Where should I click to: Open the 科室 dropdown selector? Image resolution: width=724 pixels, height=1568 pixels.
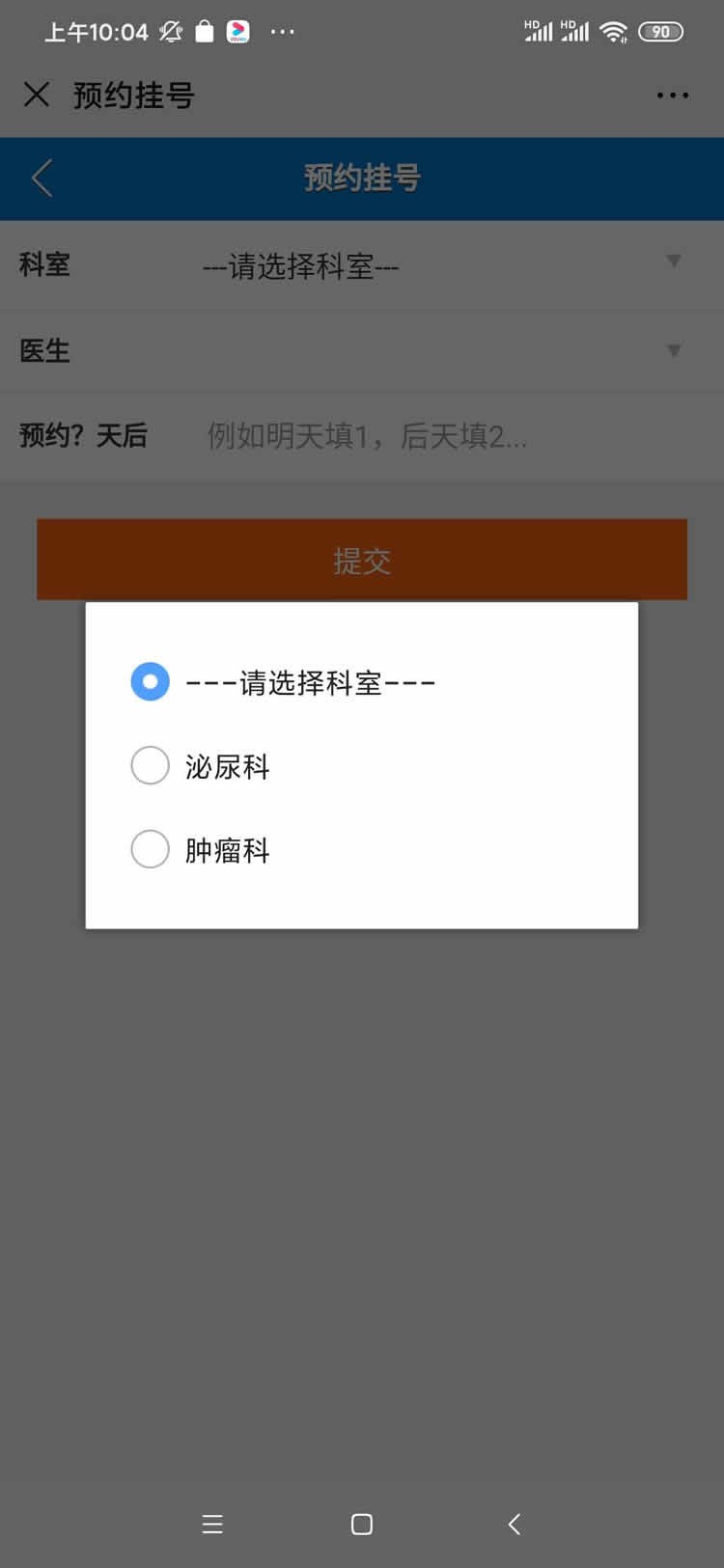click(362, 265)
